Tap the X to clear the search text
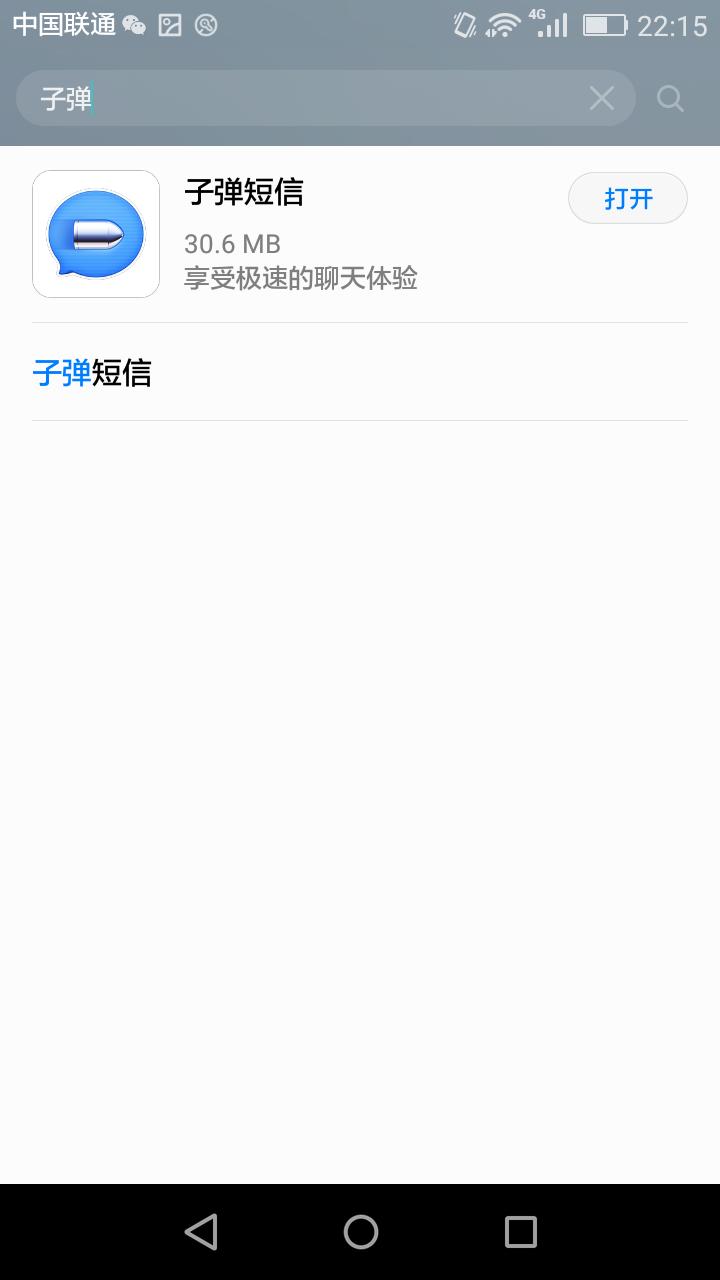 coord(601,98)
